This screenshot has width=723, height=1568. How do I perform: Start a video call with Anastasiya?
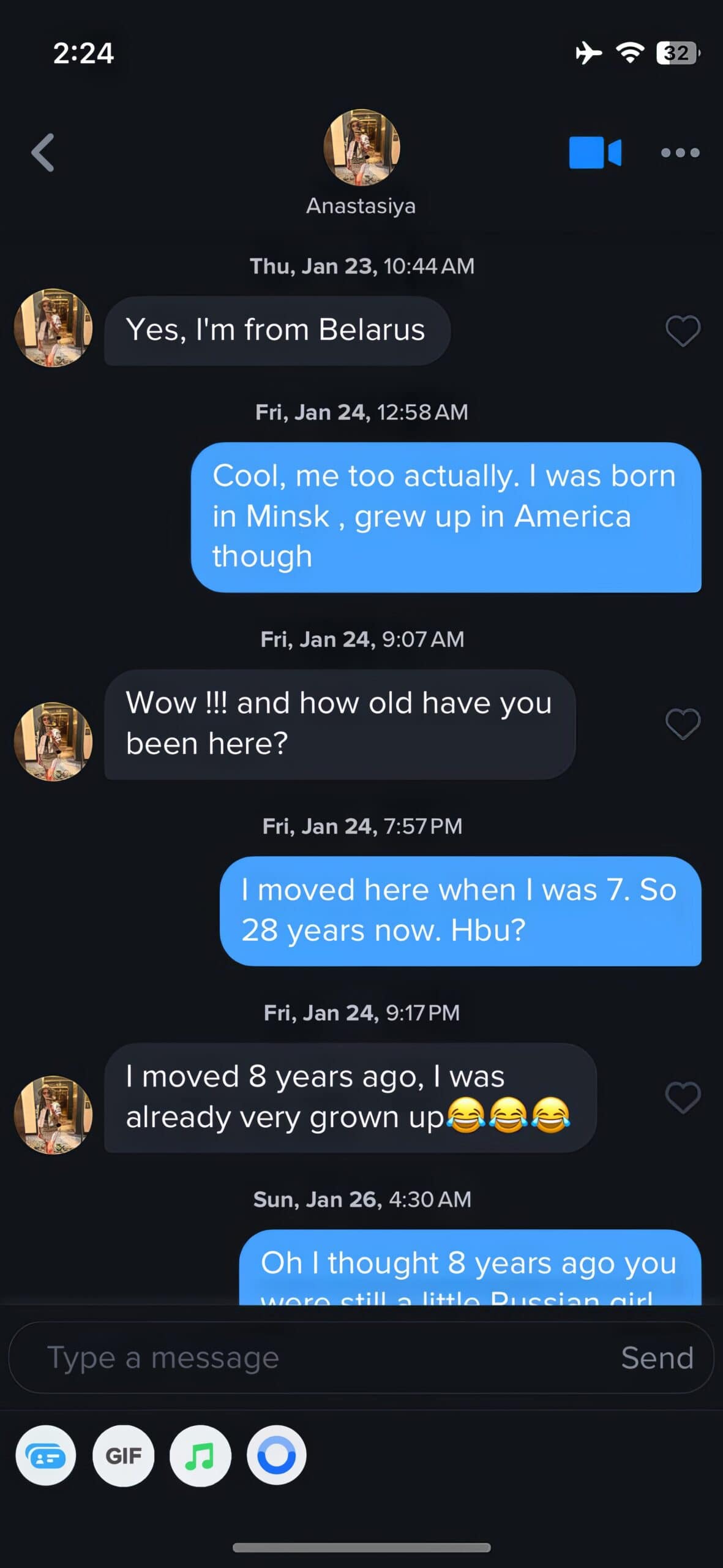[595, 153]
